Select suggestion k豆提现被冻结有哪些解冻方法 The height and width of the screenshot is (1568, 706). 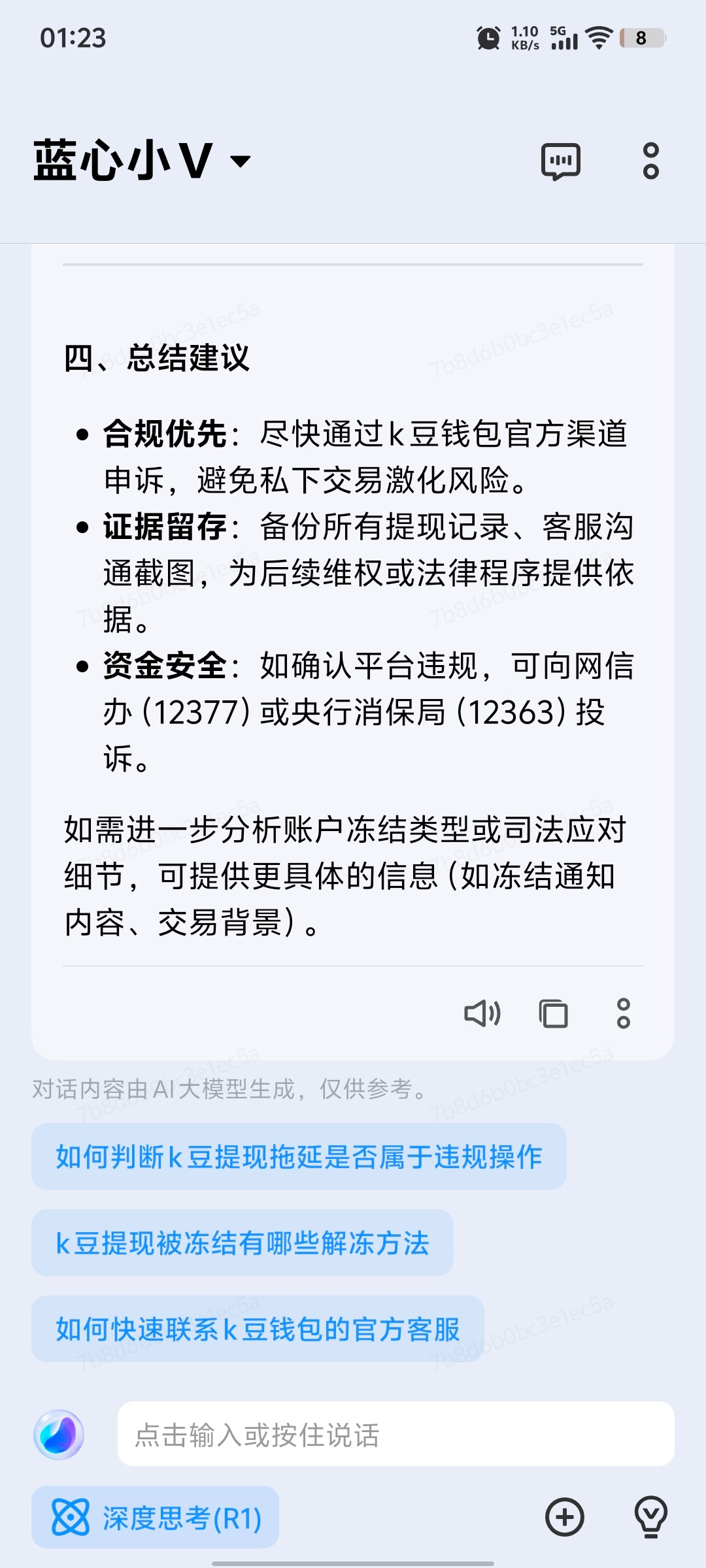click(x=242, y=1243)
